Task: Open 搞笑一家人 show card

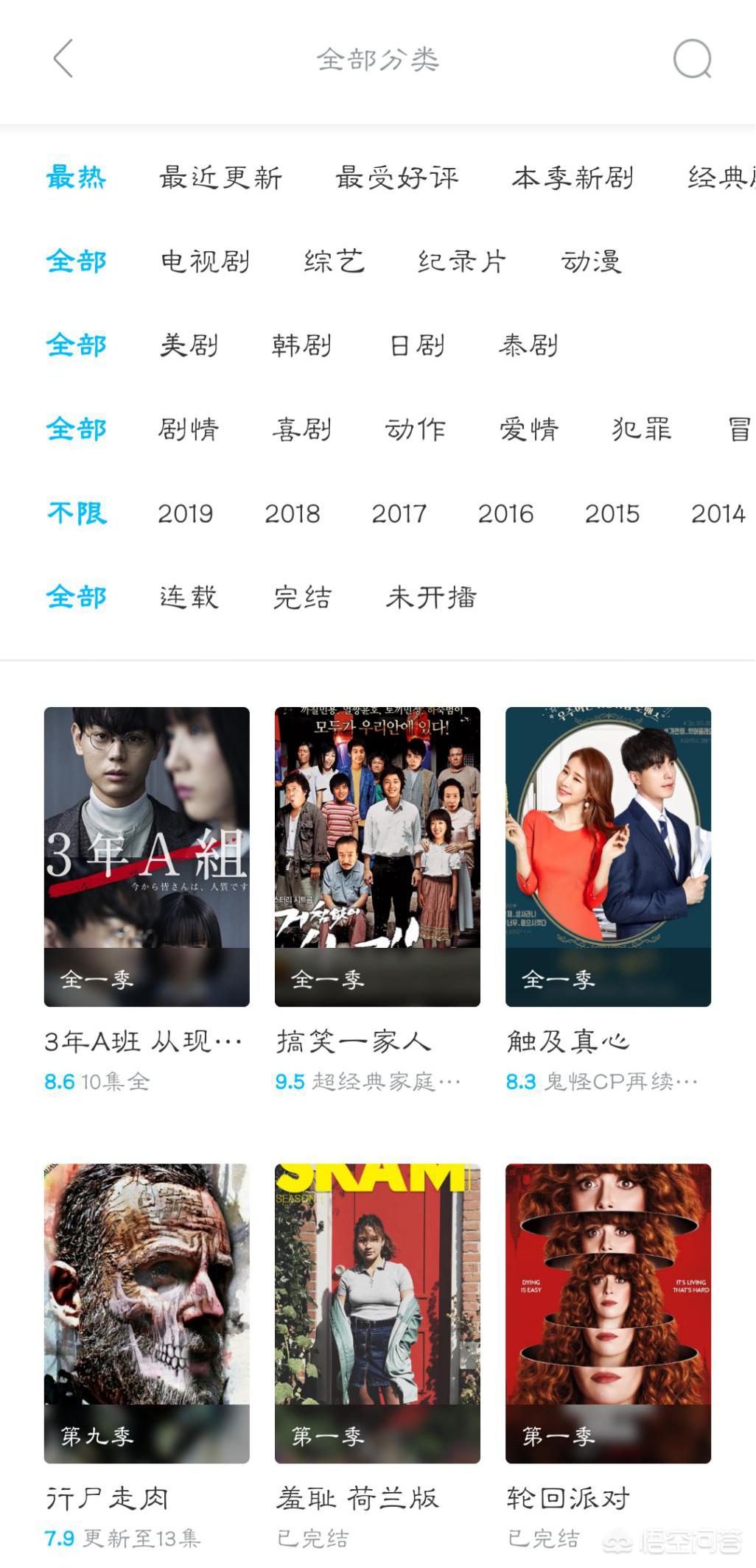Action: [377, 857]
